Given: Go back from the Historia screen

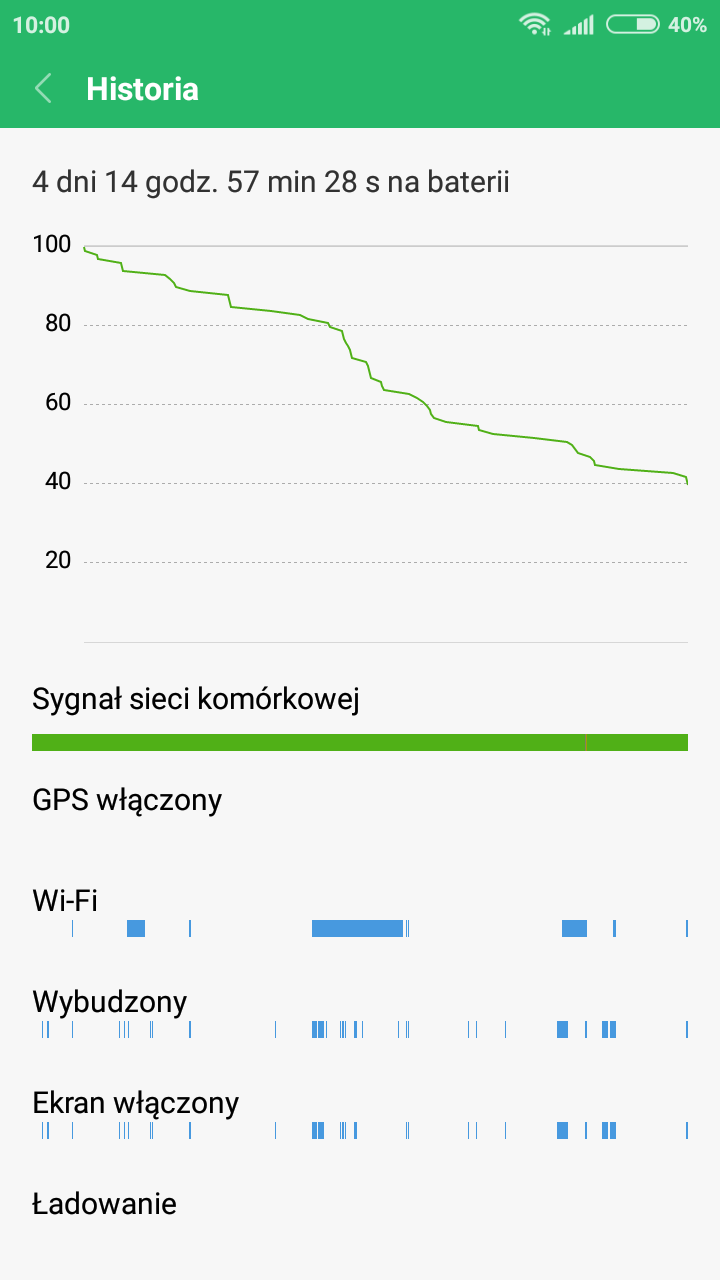Looking at the screenshot, I should 43,89.
